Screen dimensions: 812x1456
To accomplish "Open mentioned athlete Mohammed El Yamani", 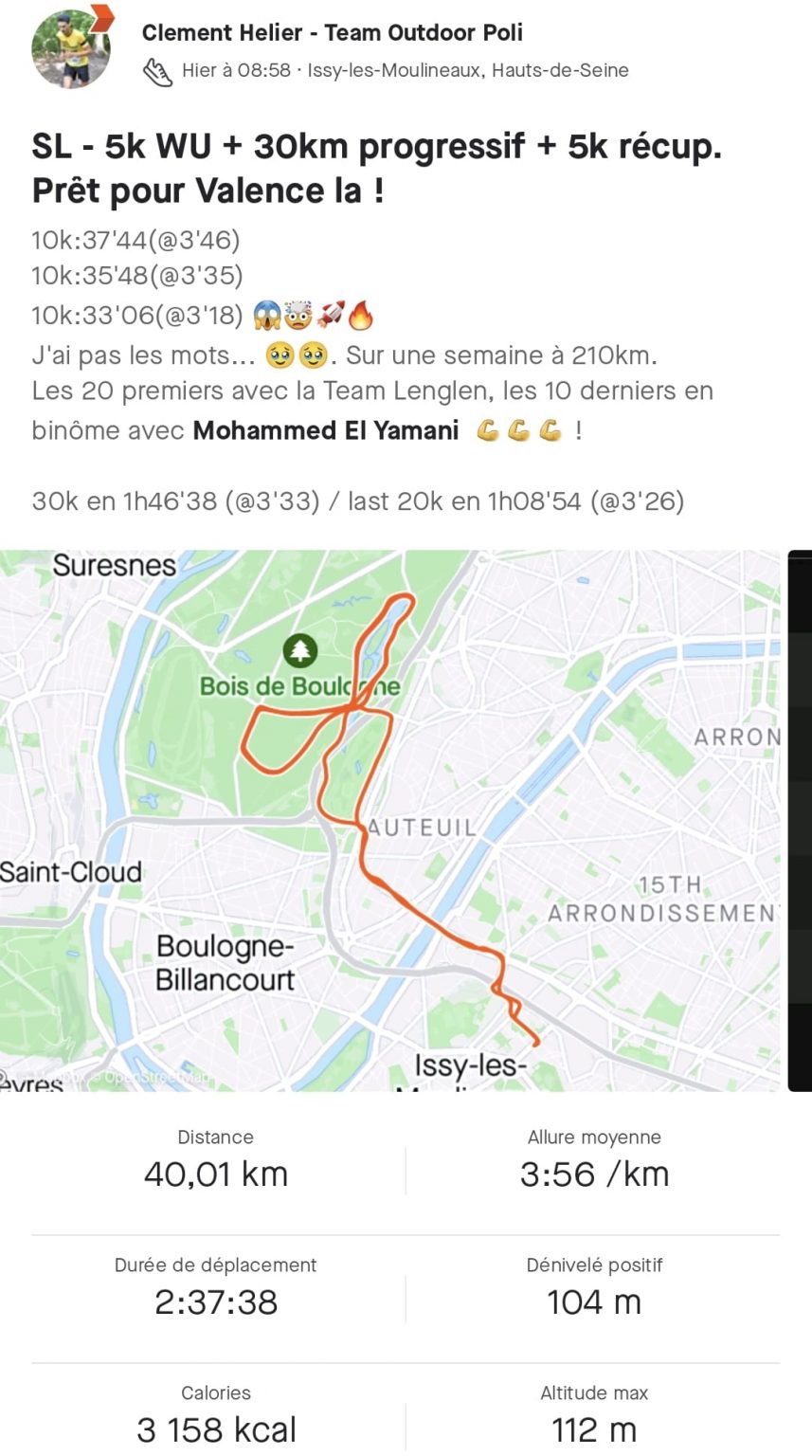I will 326,430.
